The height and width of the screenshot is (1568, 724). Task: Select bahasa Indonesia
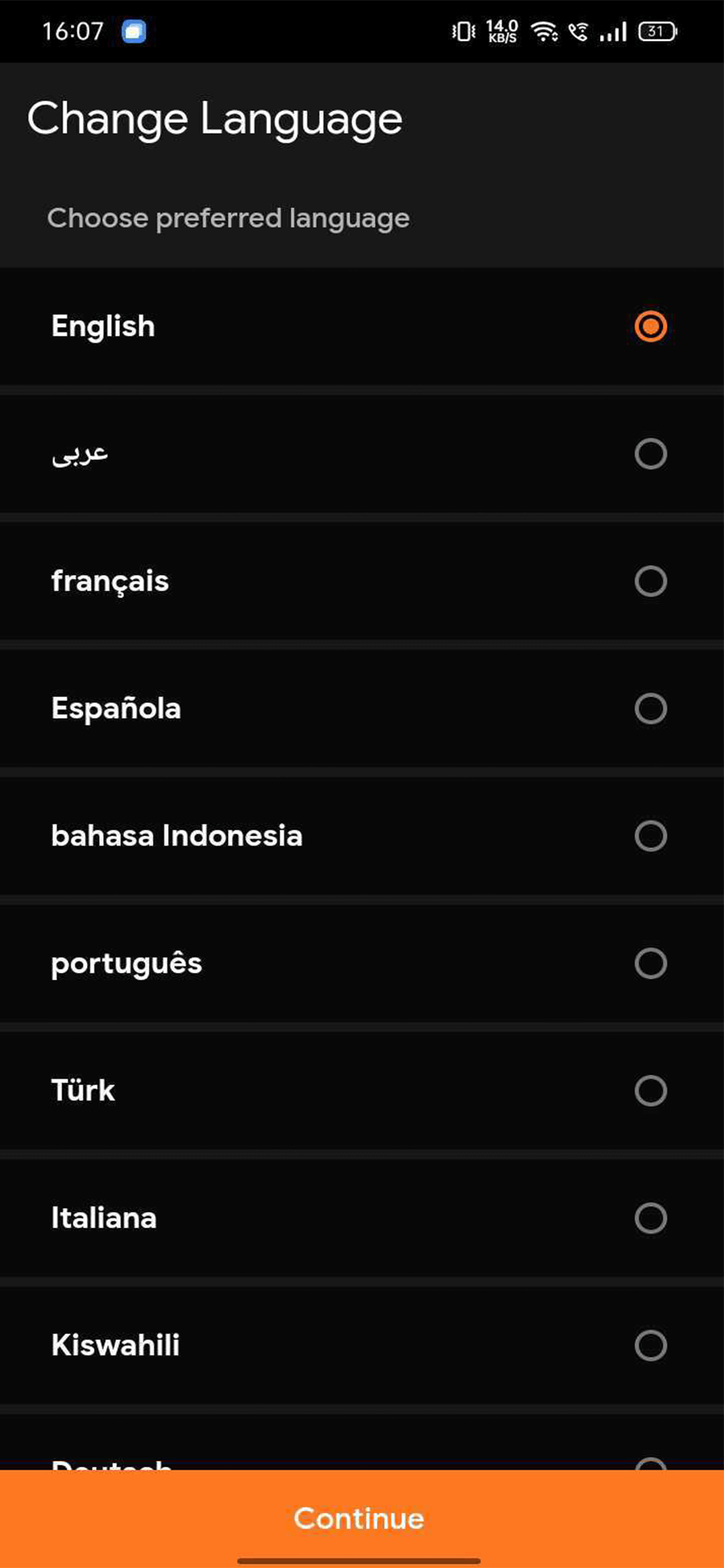pyautogui.click(x=650, y=836)
